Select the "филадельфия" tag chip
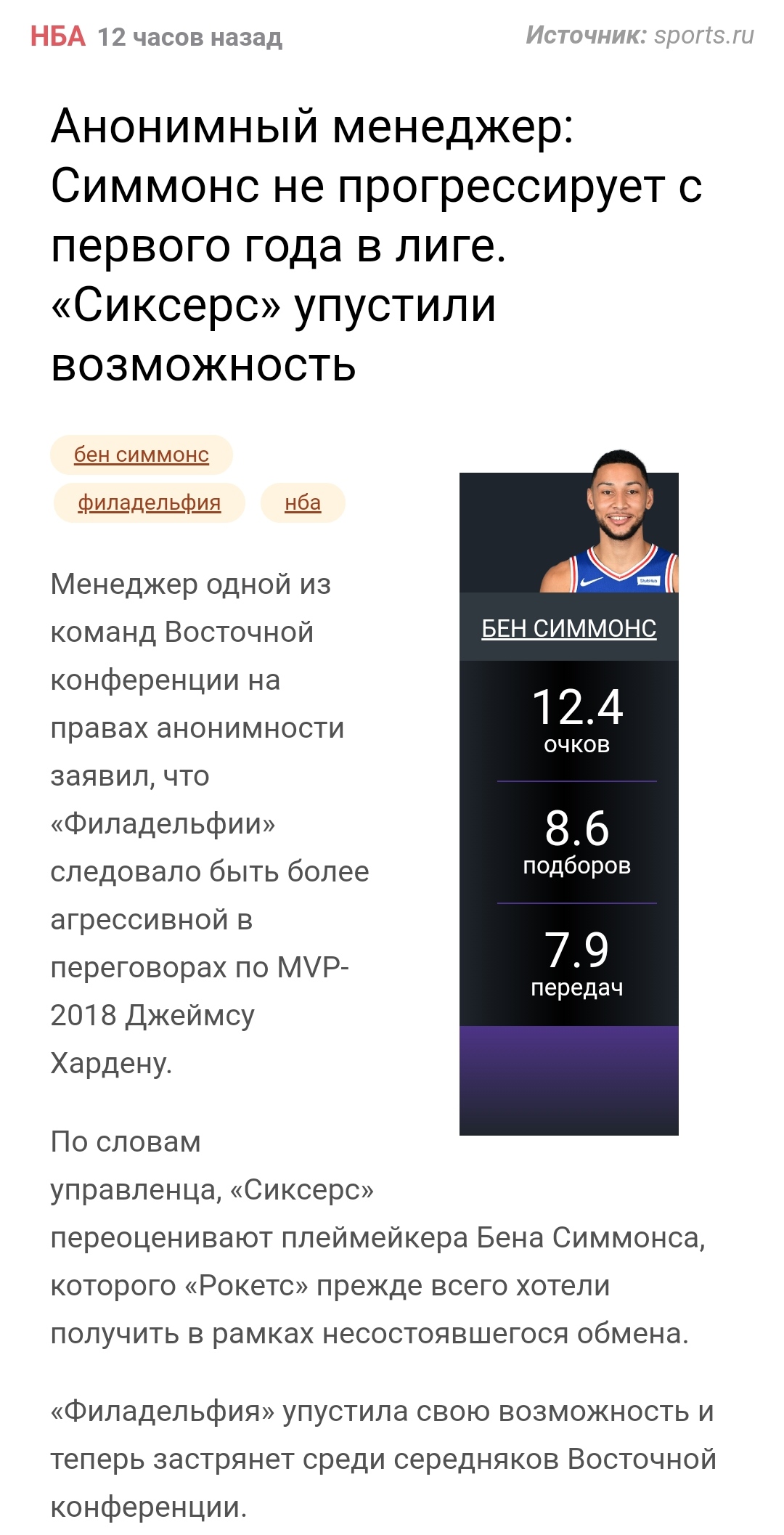784x1535 pixels. tap(150, 502)
